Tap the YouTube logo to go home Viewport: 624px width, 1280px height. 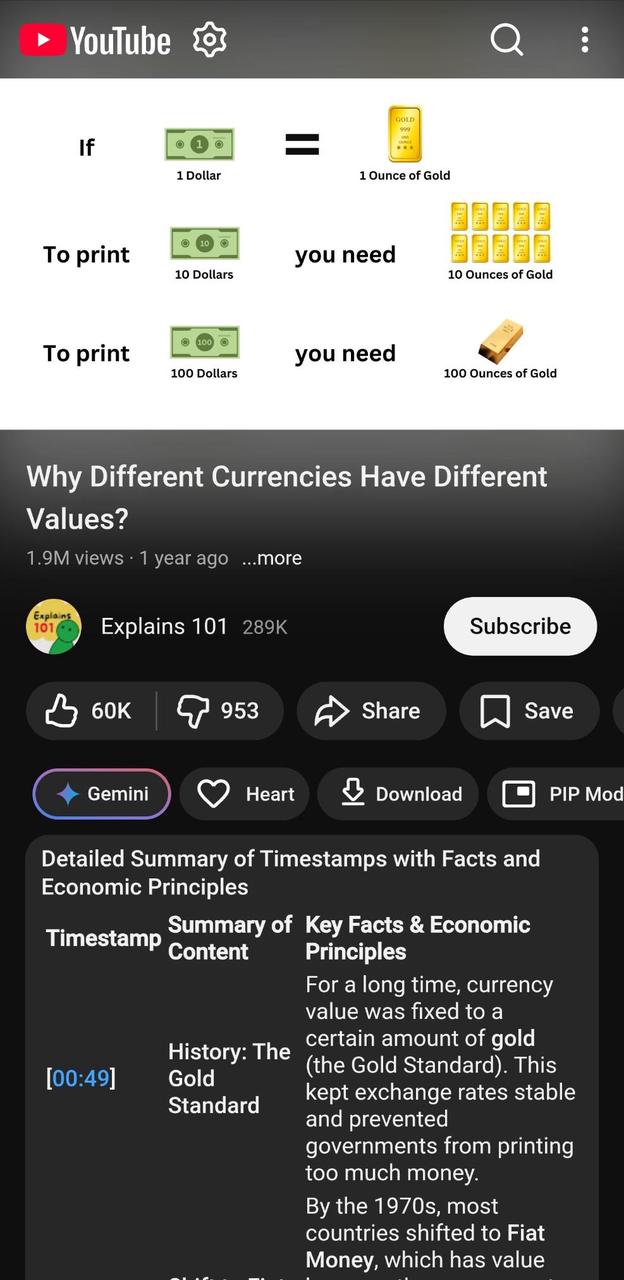coord(96,40)
